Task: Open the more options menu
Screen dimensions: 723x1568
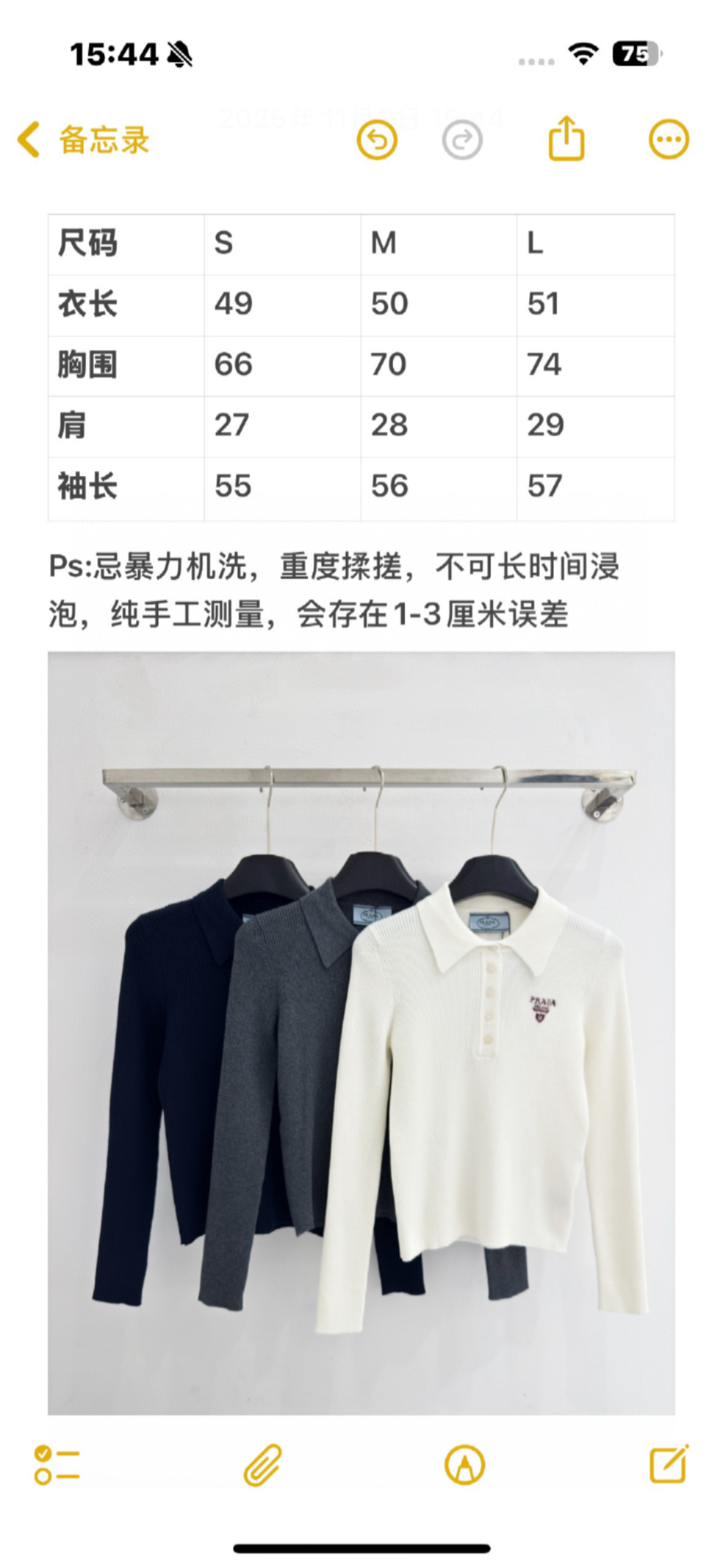Action: coord(668,139)
